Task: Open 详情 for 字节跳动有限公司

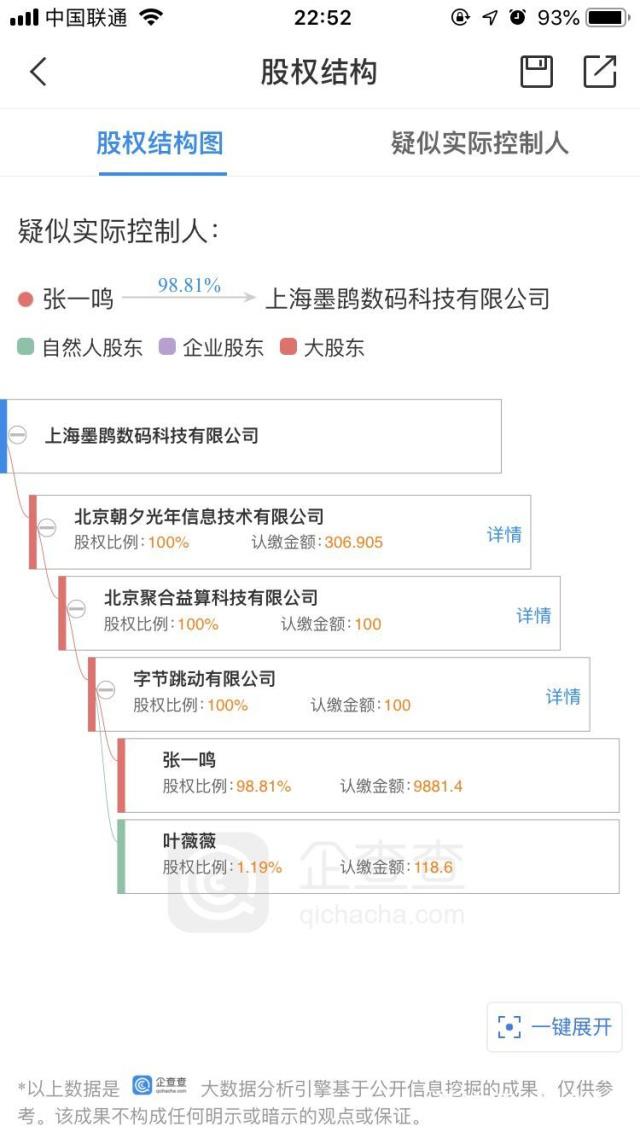Action: pos(562,696)
